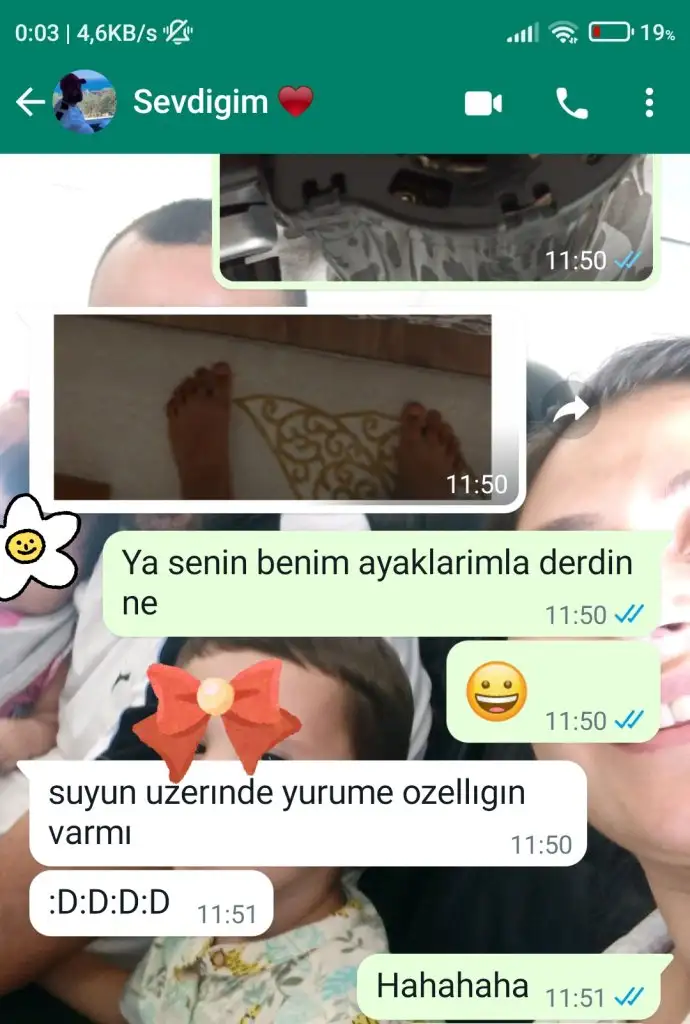Image resolution: width=690 pixels, height=1024 pixels.
Task: Start a video call with Sevdigim
Action: click(483, 103)
